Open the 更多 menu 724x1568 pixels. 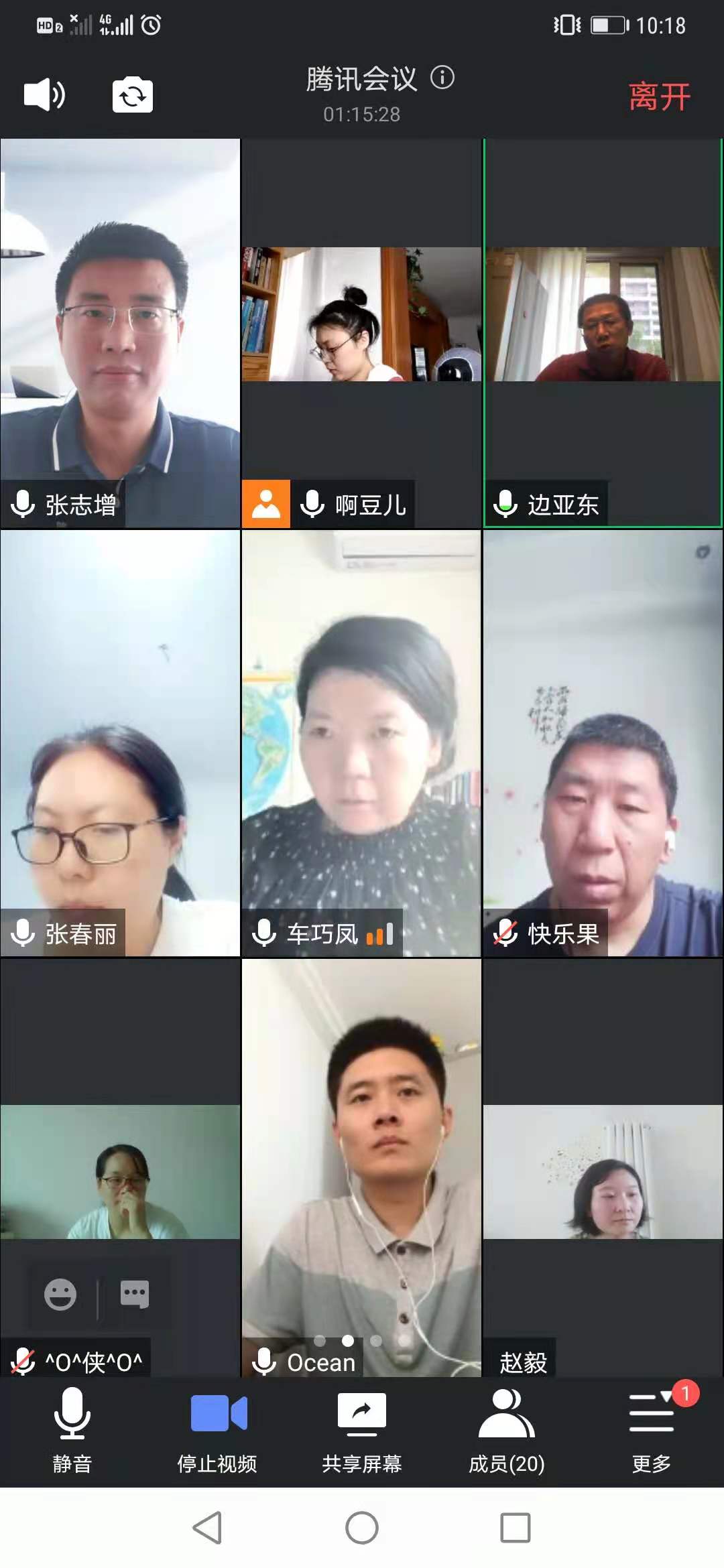652,1430
